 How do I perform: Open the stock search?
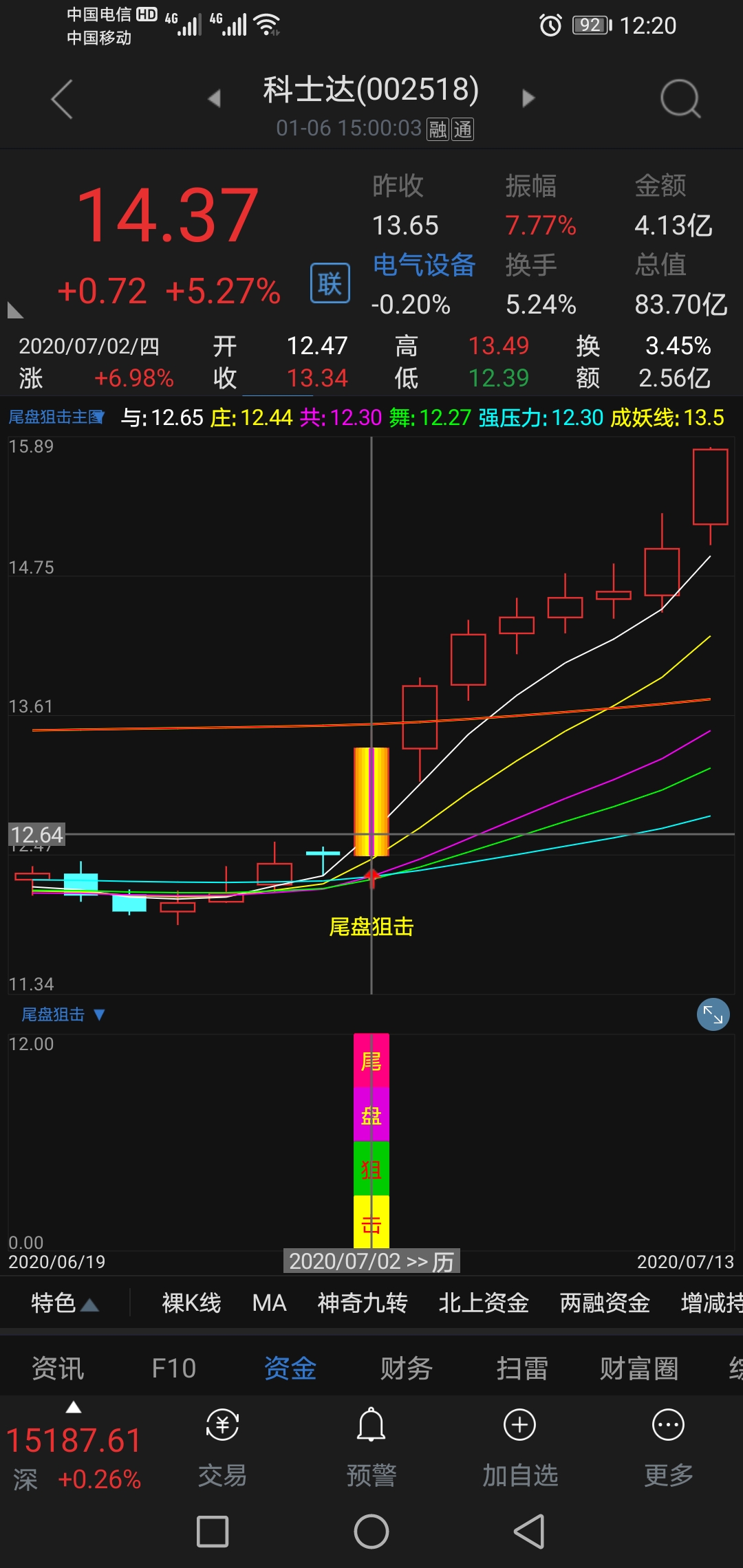click(x=680, y=99)
